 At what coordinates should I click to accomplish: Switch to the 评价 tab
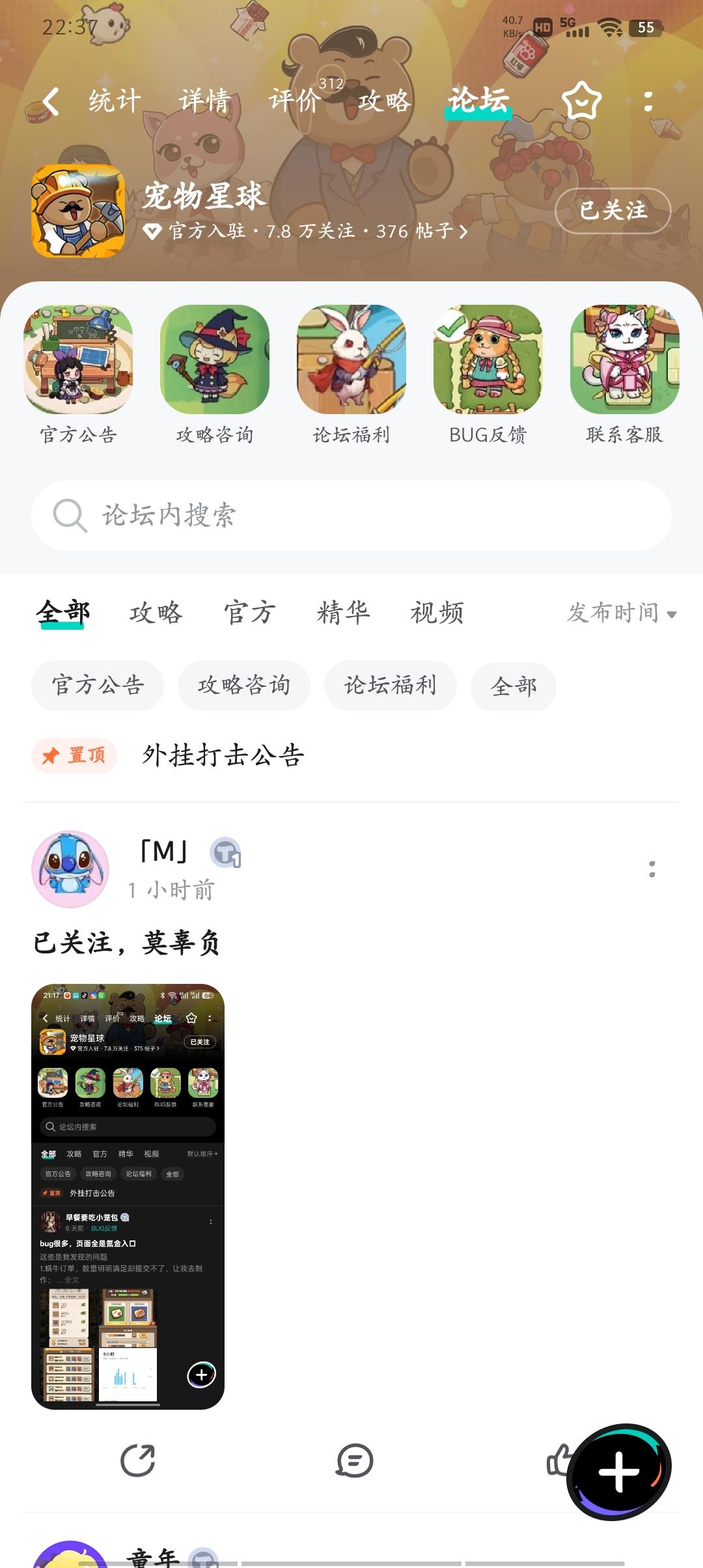(294, 101)
